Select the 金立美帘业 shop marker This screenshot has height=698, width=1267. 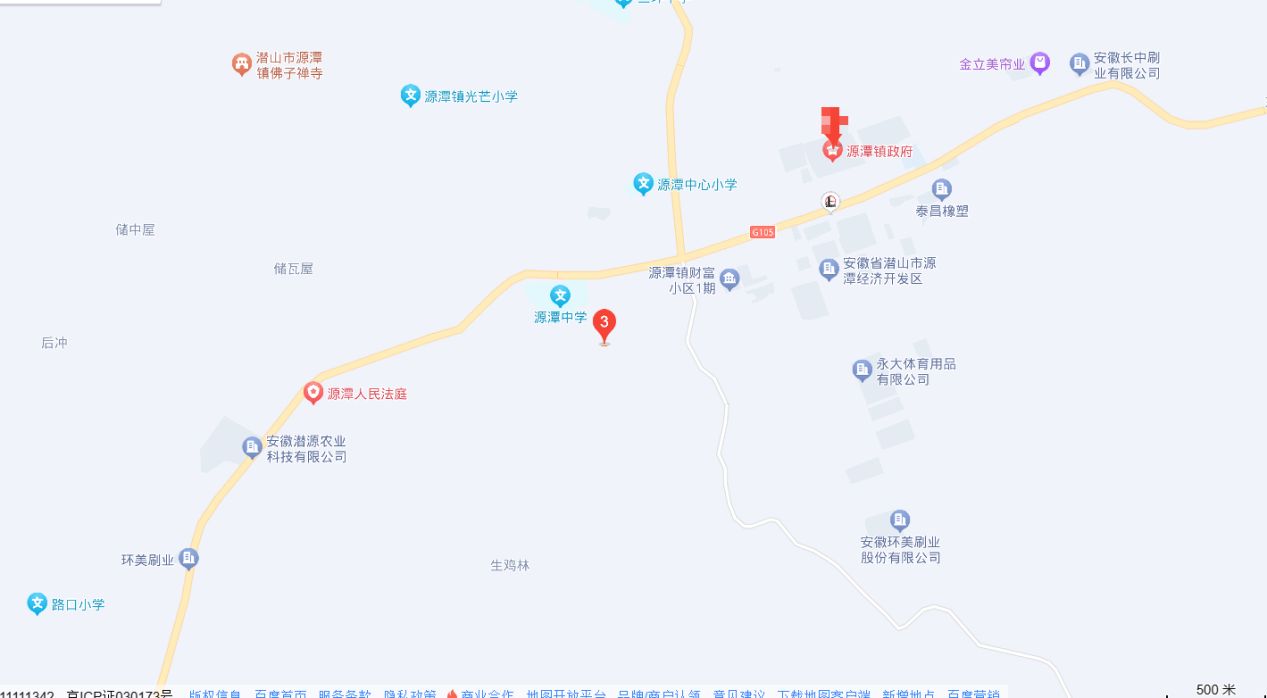(x=1040, y=63)
